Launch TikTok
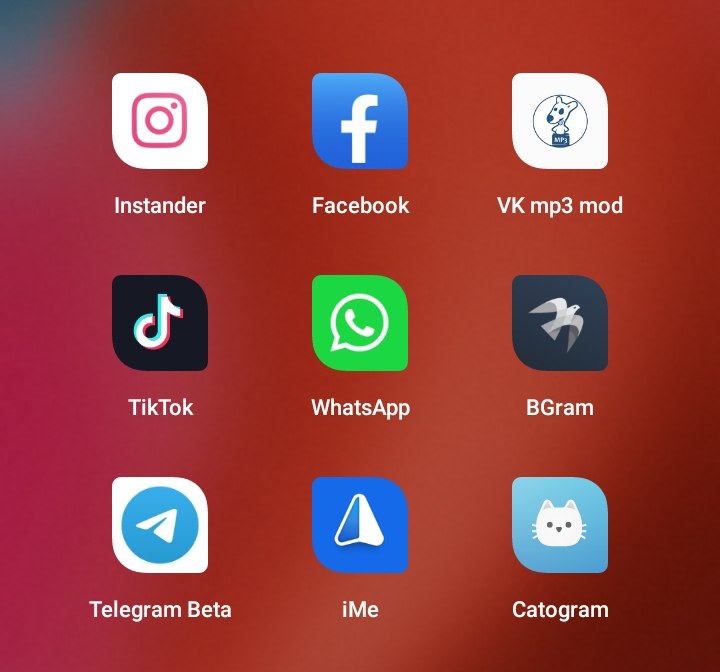 pyautogui.click(x=160, y=323)
